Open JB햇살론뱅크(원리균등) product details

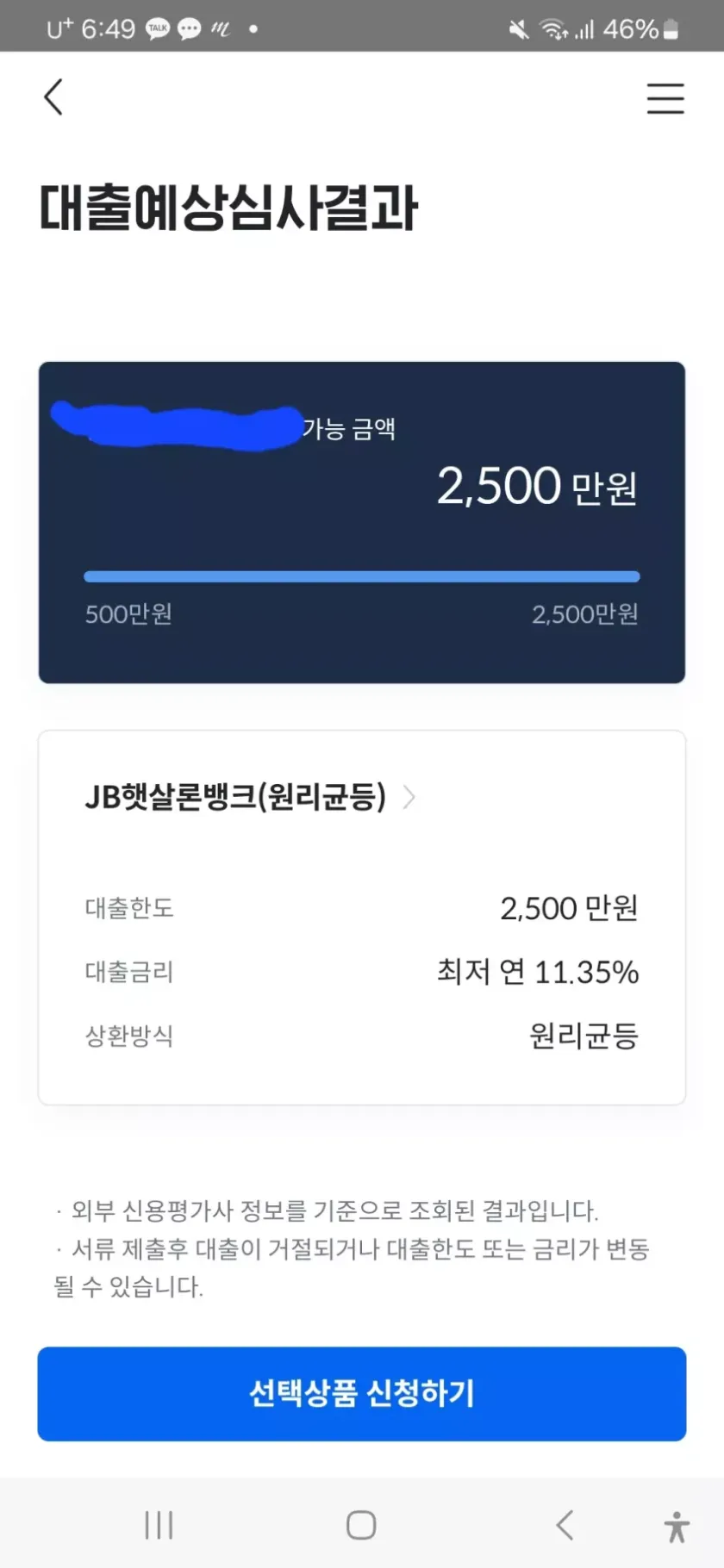pyautogui.click(x=250, y=798)
